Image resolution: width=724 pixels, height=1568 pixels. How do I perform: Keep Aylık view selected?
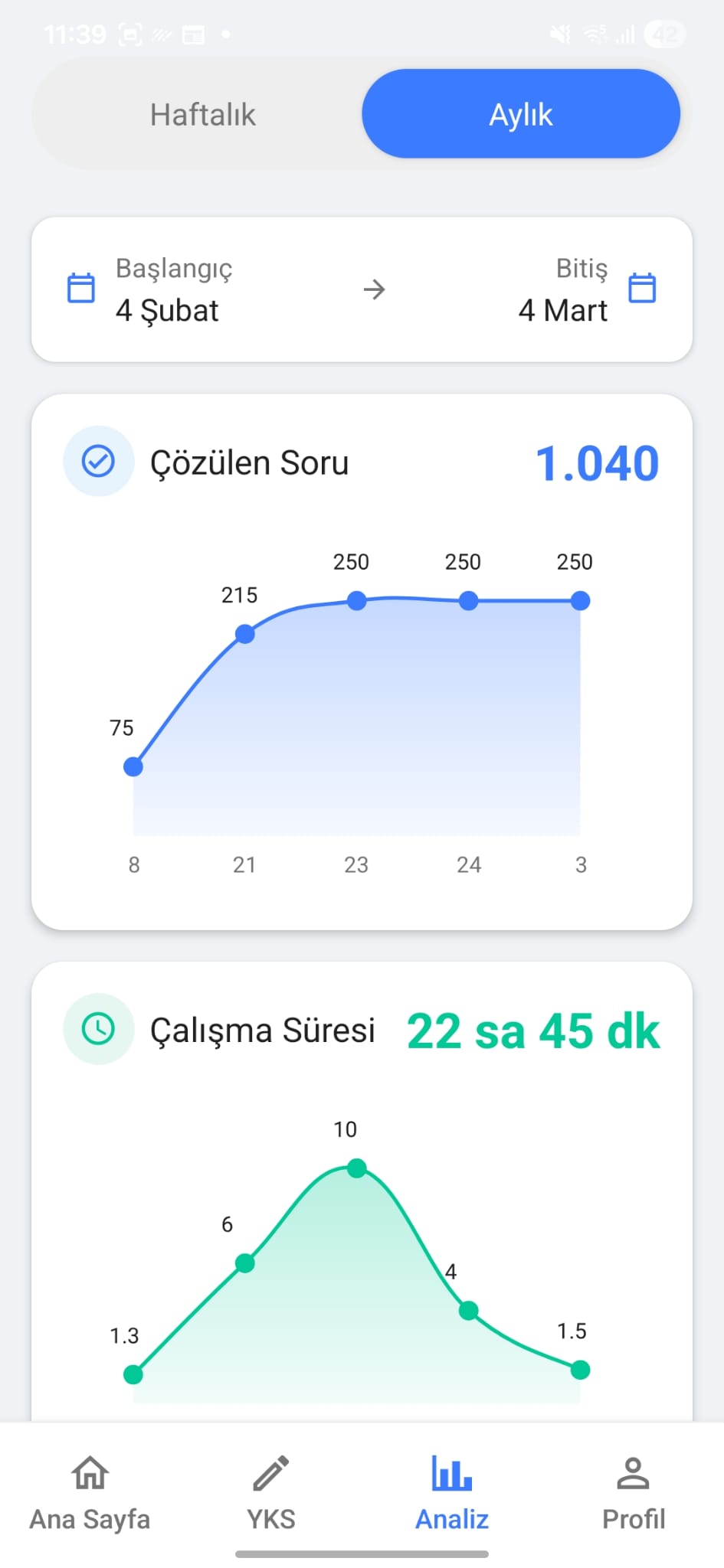click(520, 113)
